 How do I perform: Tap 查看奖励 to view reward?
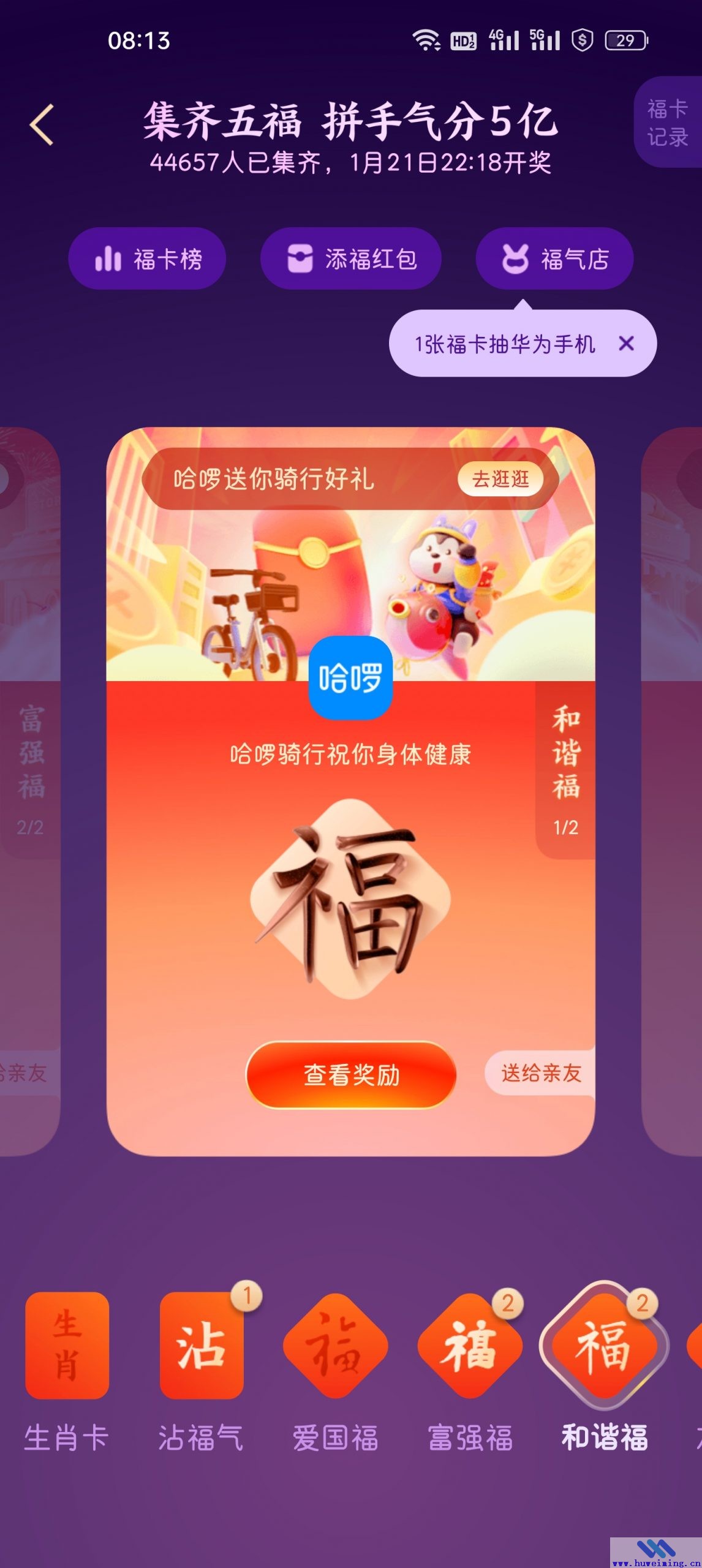(351, 1074)
